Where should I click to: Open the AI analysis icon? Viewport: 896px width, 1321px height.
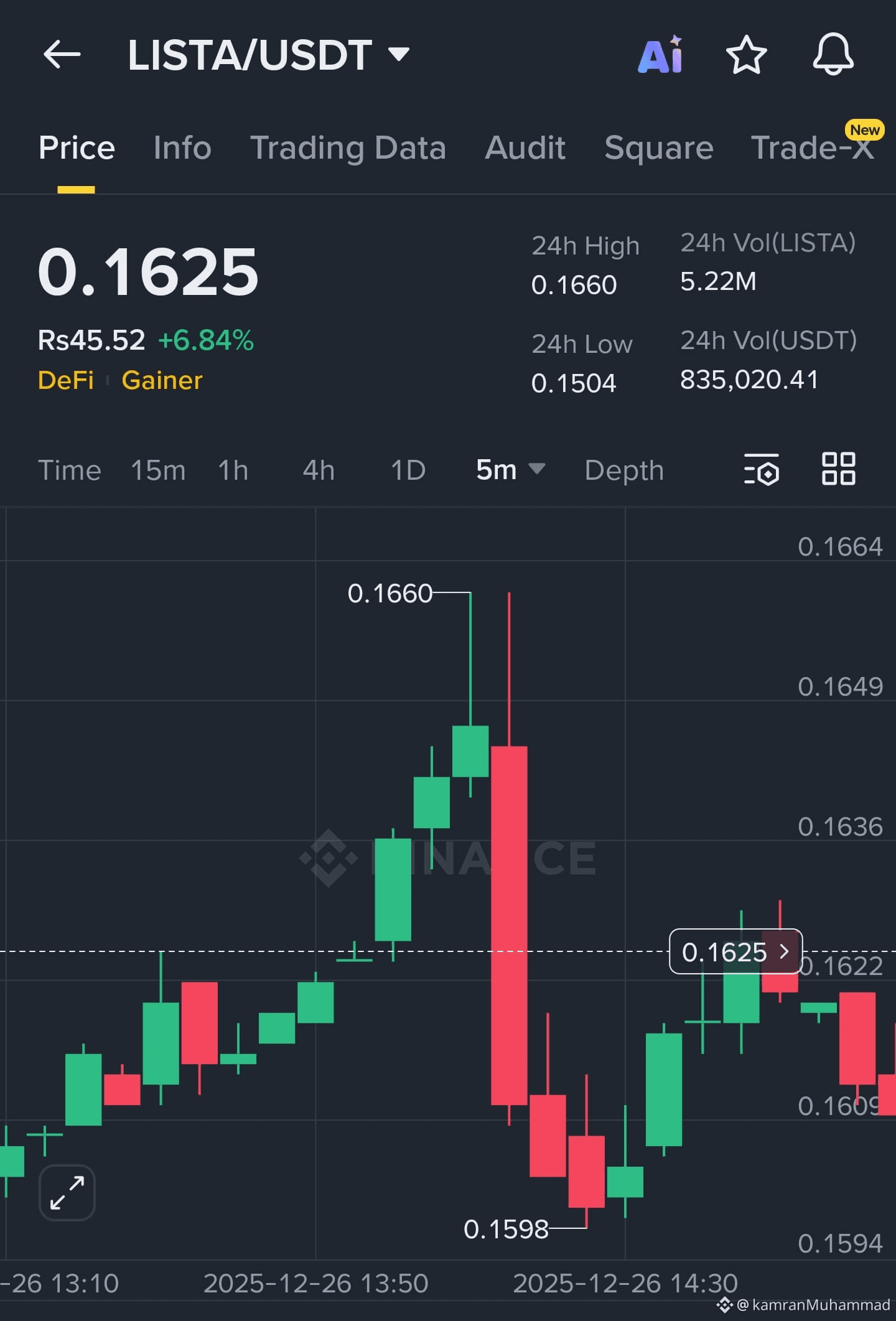[x=660, y=55]
